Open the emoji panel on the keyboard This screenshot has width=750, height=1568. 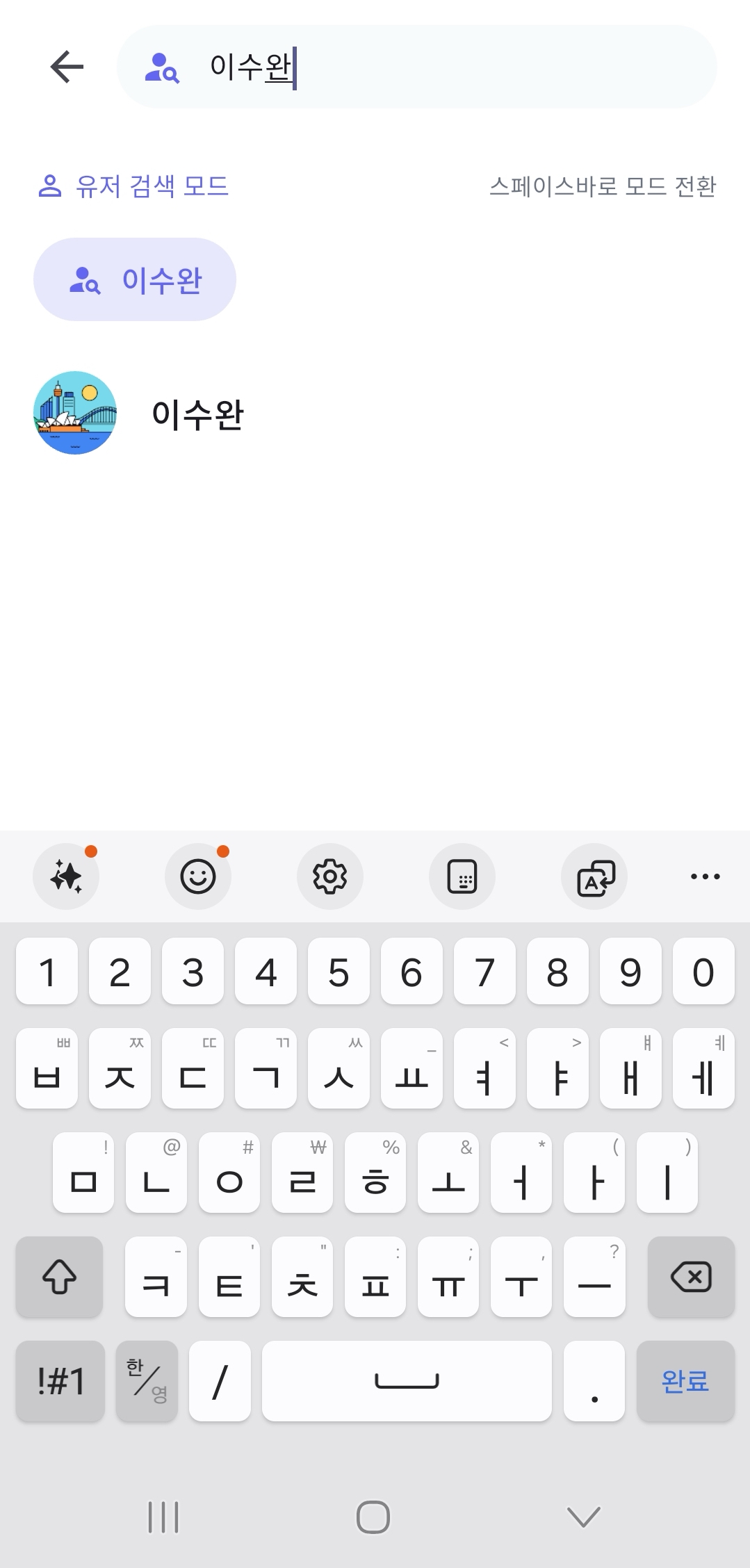198,876
